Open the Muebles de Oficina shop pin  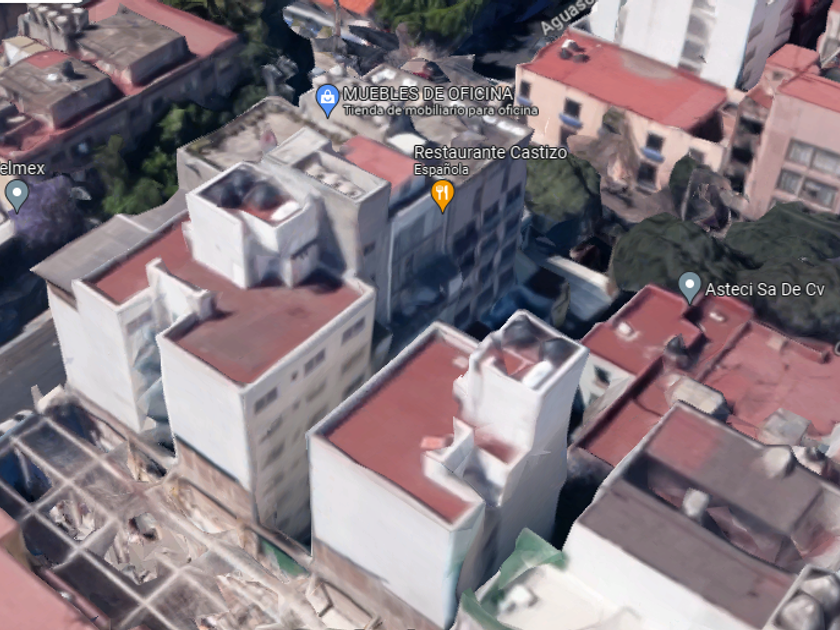tap(327, 100)
